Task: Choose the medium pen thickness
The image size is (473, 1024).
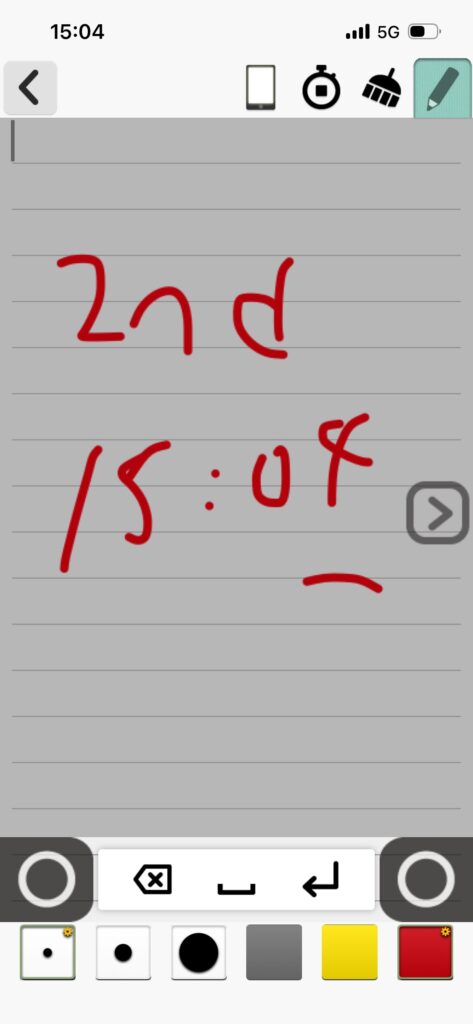Action: (x=123, y=952)
